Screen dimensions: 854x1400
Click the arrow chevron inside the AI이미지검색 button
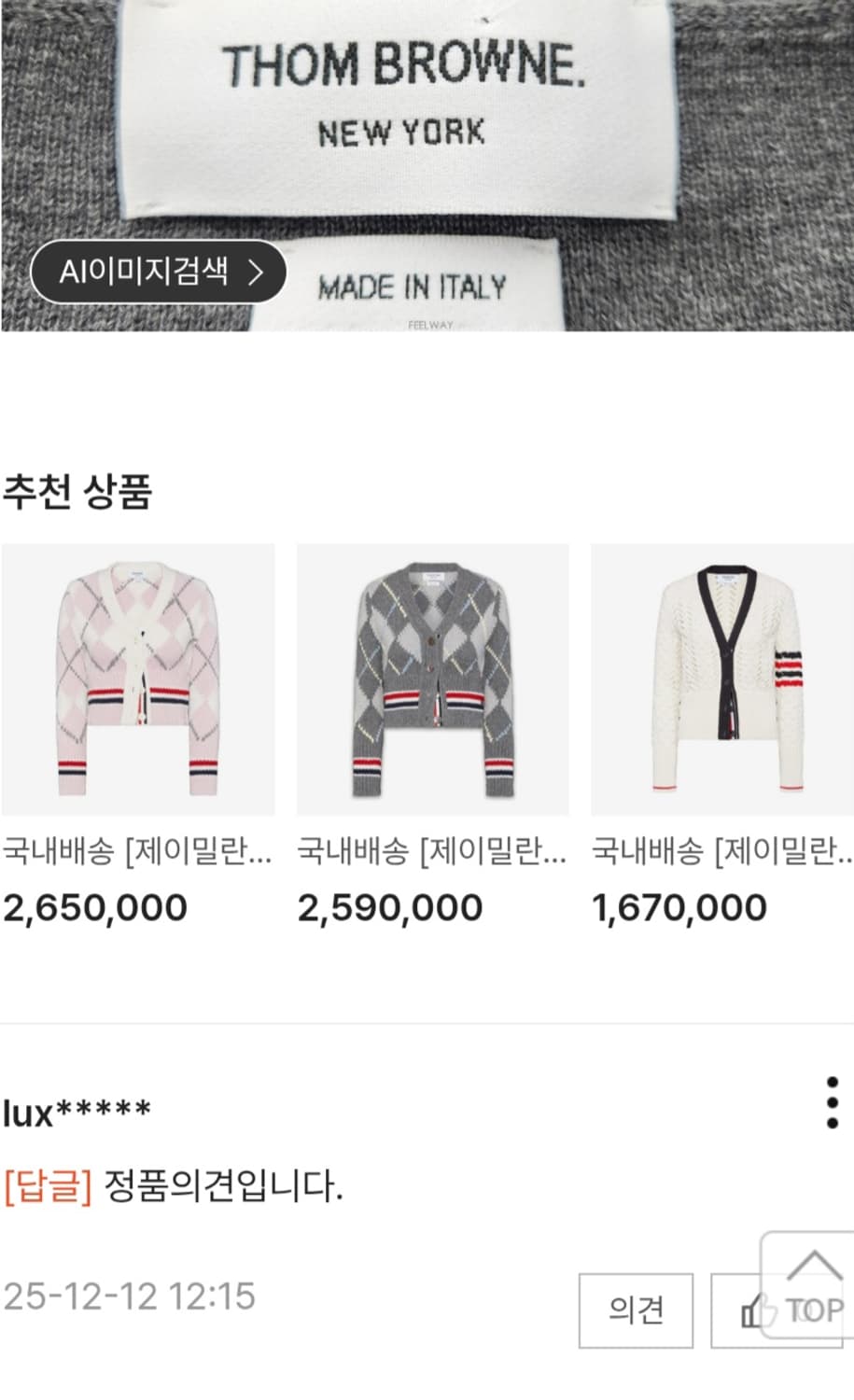(254, 273)
